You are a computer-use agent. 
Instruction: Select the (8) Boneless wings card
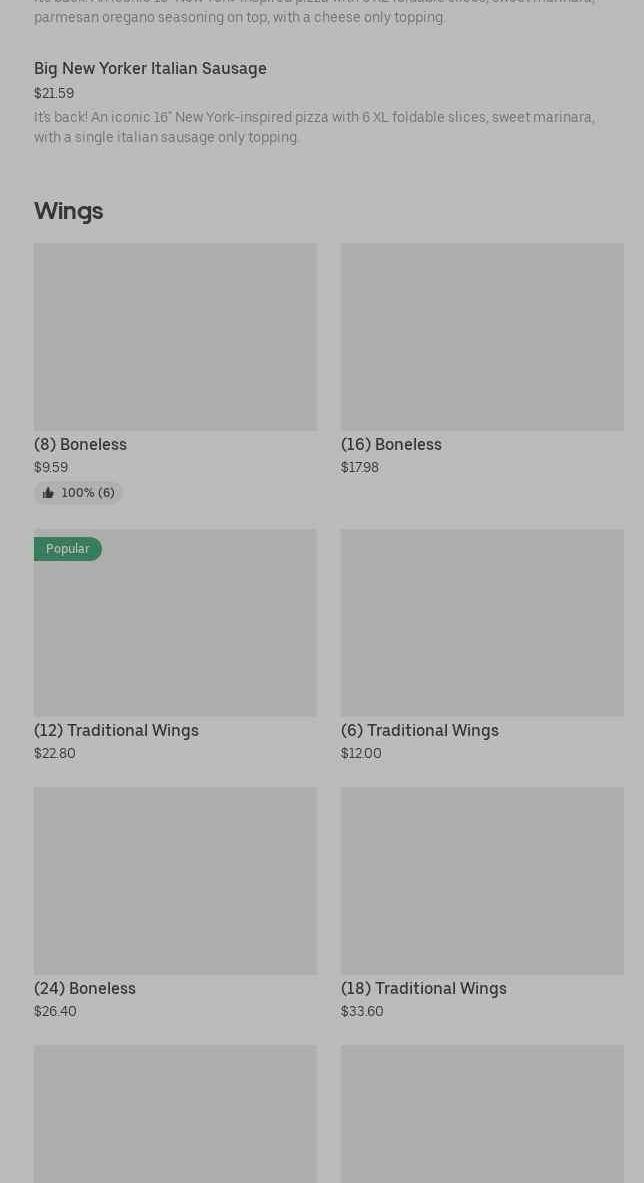[x=175, y=373]
